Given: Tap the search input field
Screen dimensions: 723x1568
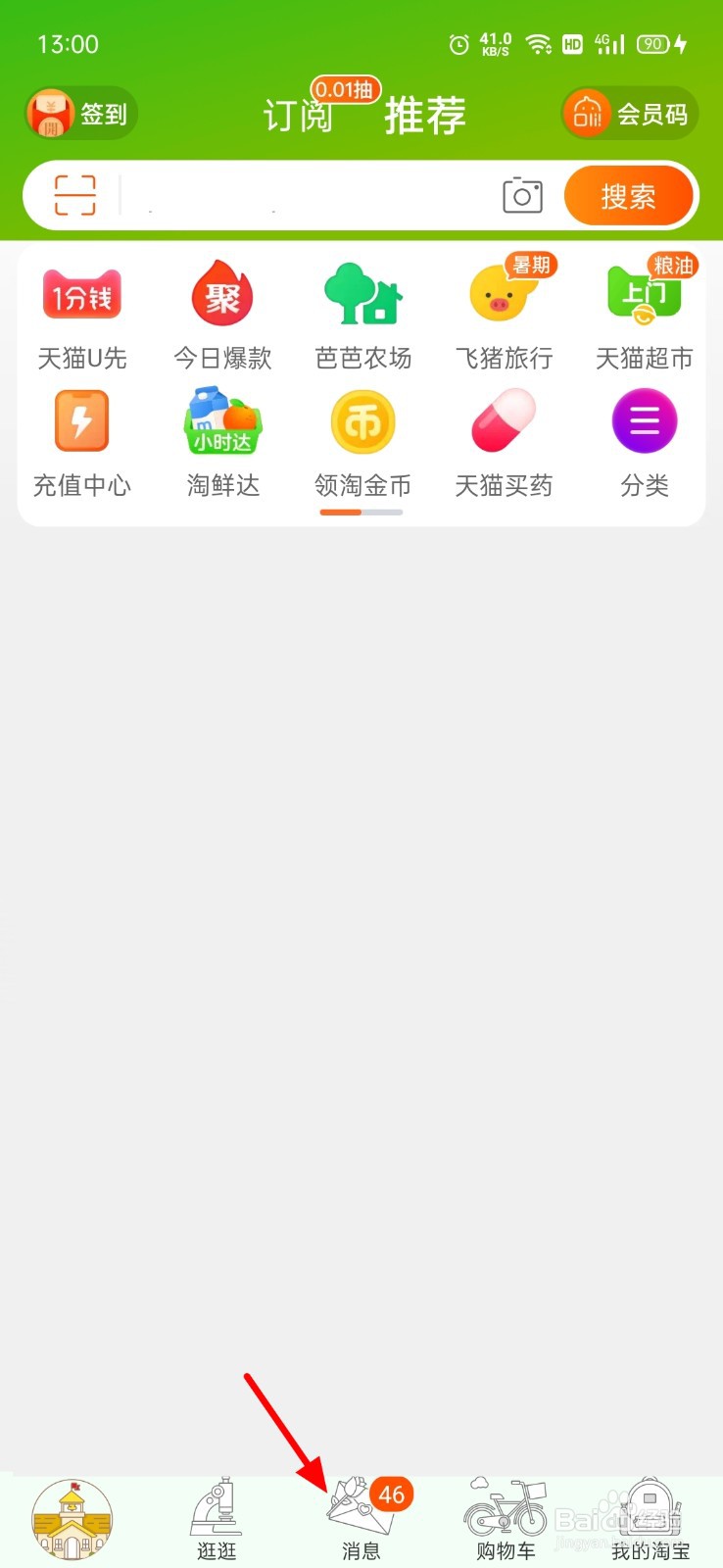Looking at the screenshot, I should pyautogui.click(x=309, y=196).
